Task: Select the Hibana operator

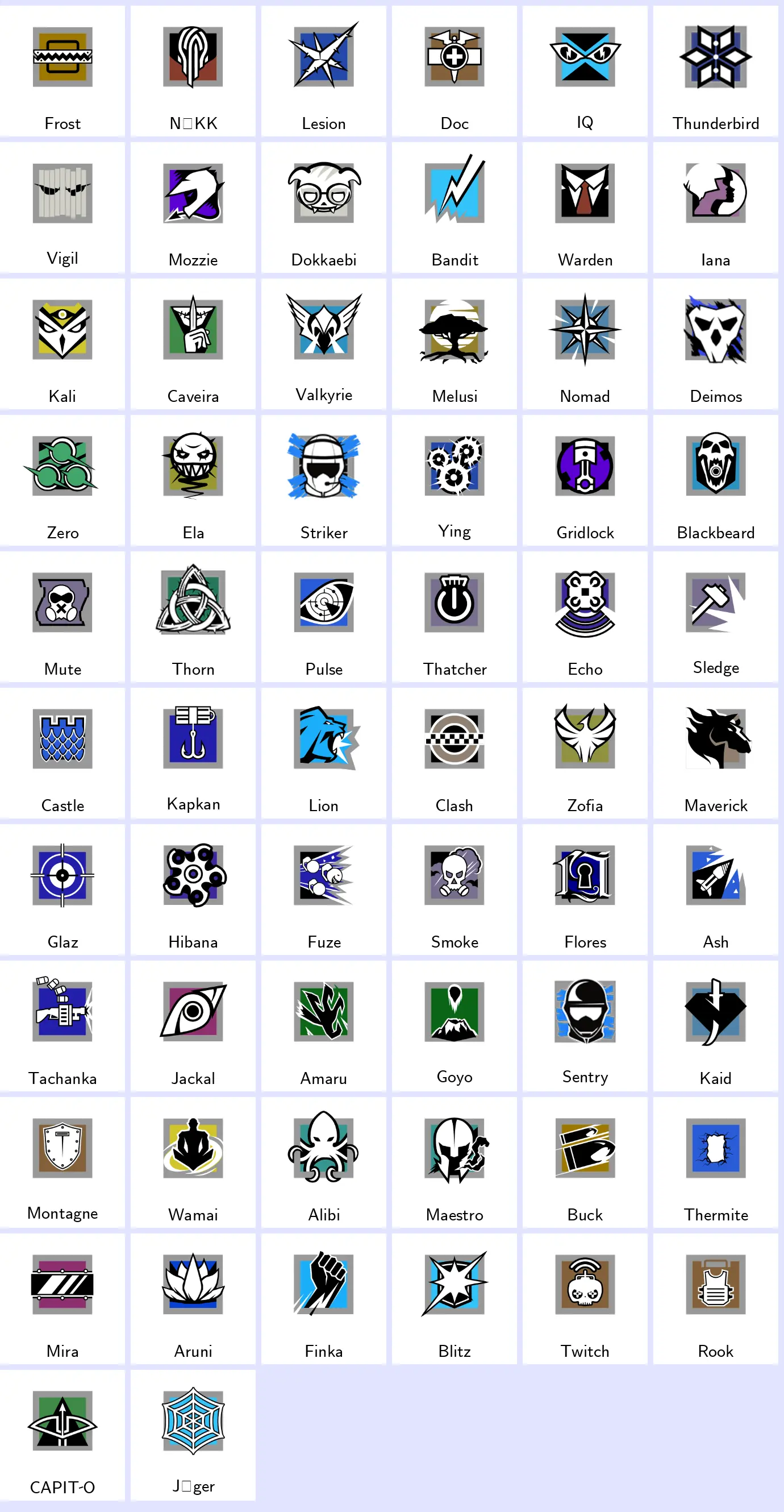Action: coord(193,889)
